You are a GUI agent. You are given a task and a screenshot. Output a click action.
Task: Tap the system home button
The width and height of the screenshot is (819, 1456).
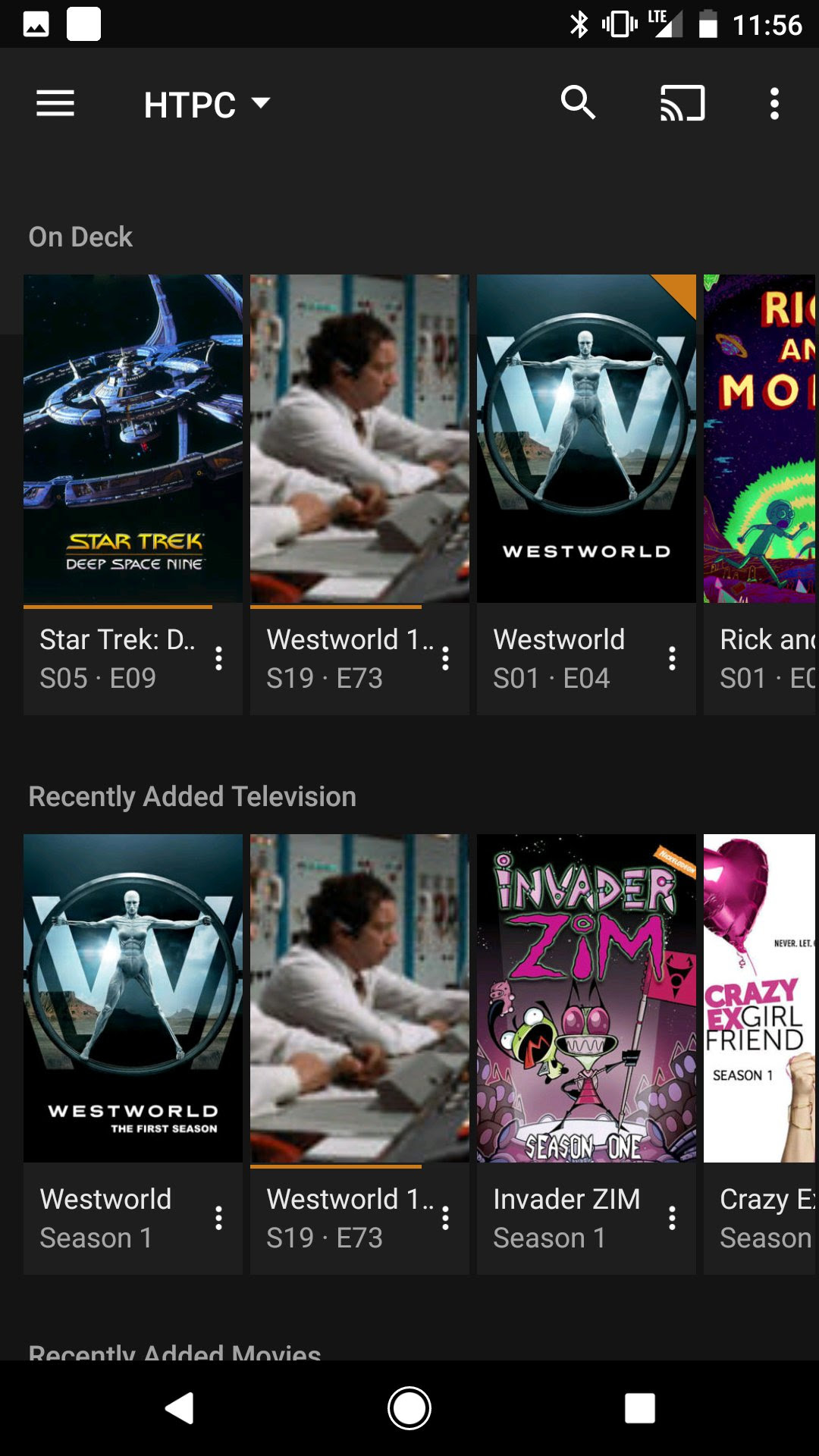pyautogui.click(x=409, y=1408)
